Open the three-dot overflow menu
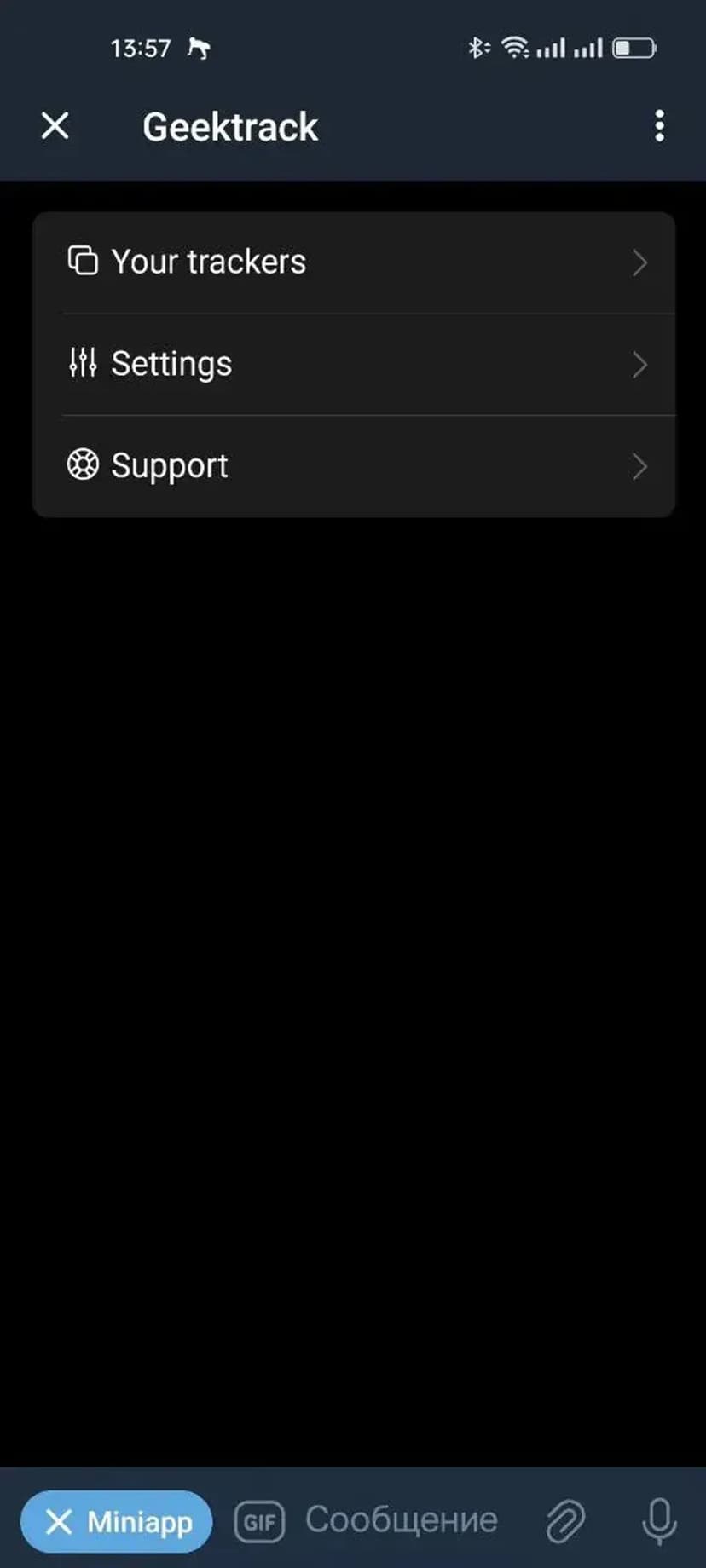Screen dimensions: 706x1568 659,126
